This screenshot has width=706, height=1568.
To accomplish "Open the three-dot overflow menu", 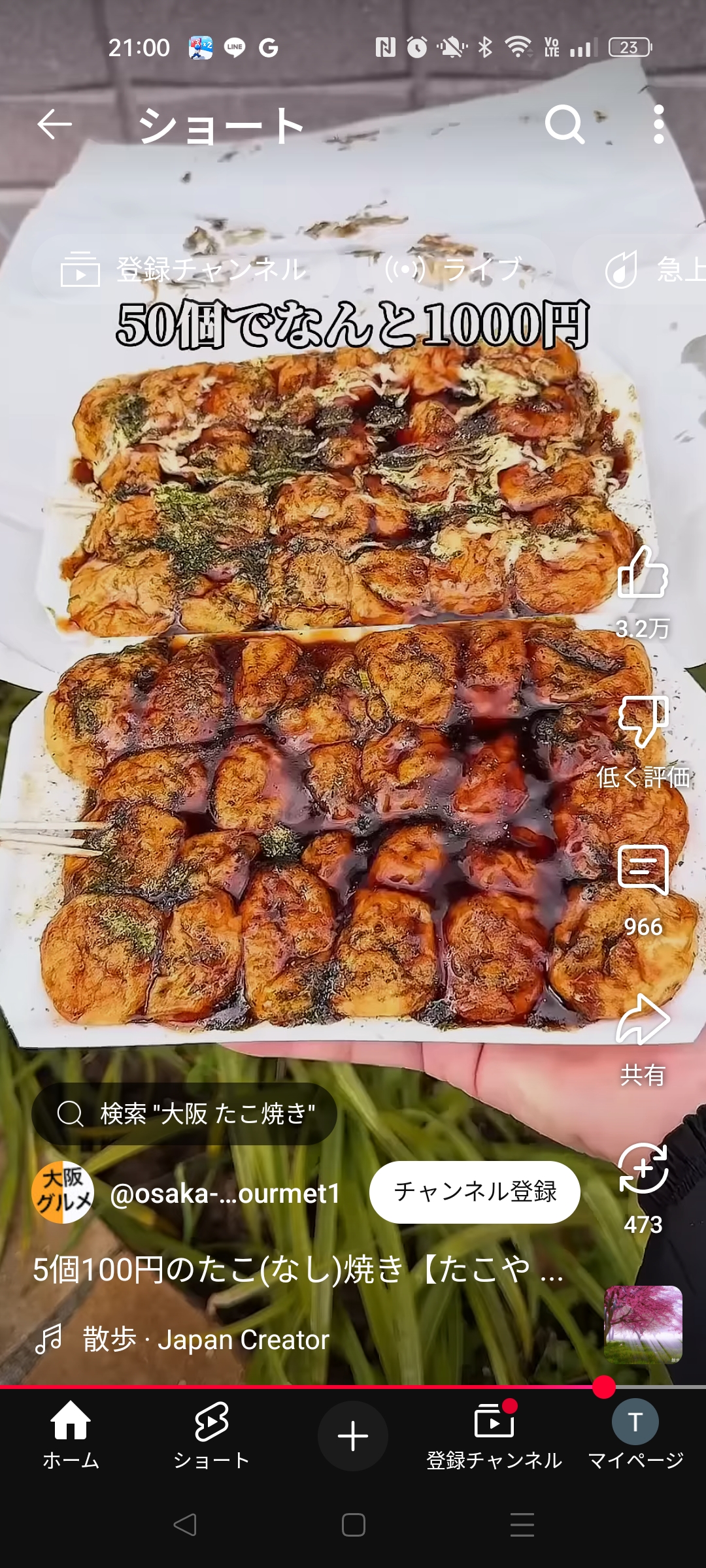I will [659, 124].
